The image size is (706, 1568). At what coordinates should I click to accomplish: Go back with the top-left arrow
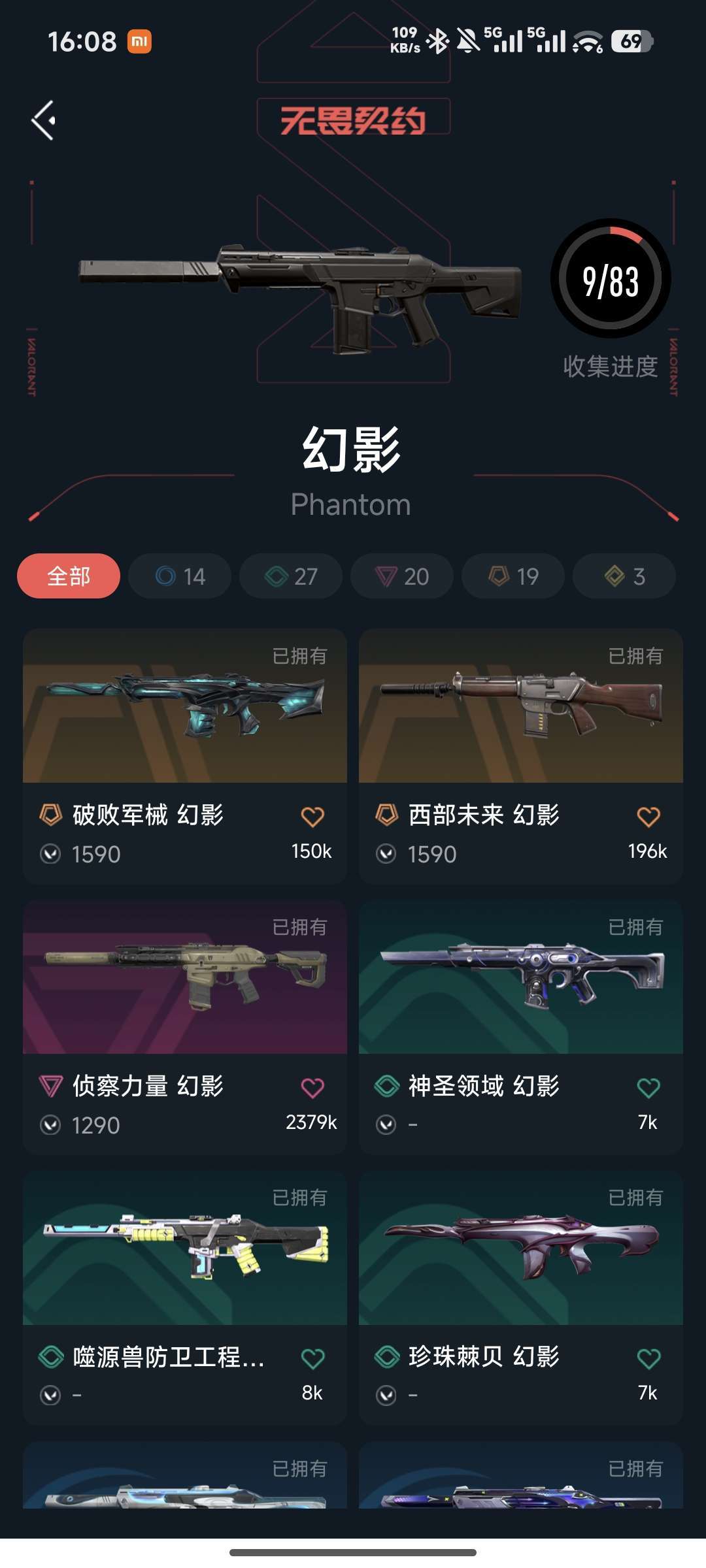(42, 121)
